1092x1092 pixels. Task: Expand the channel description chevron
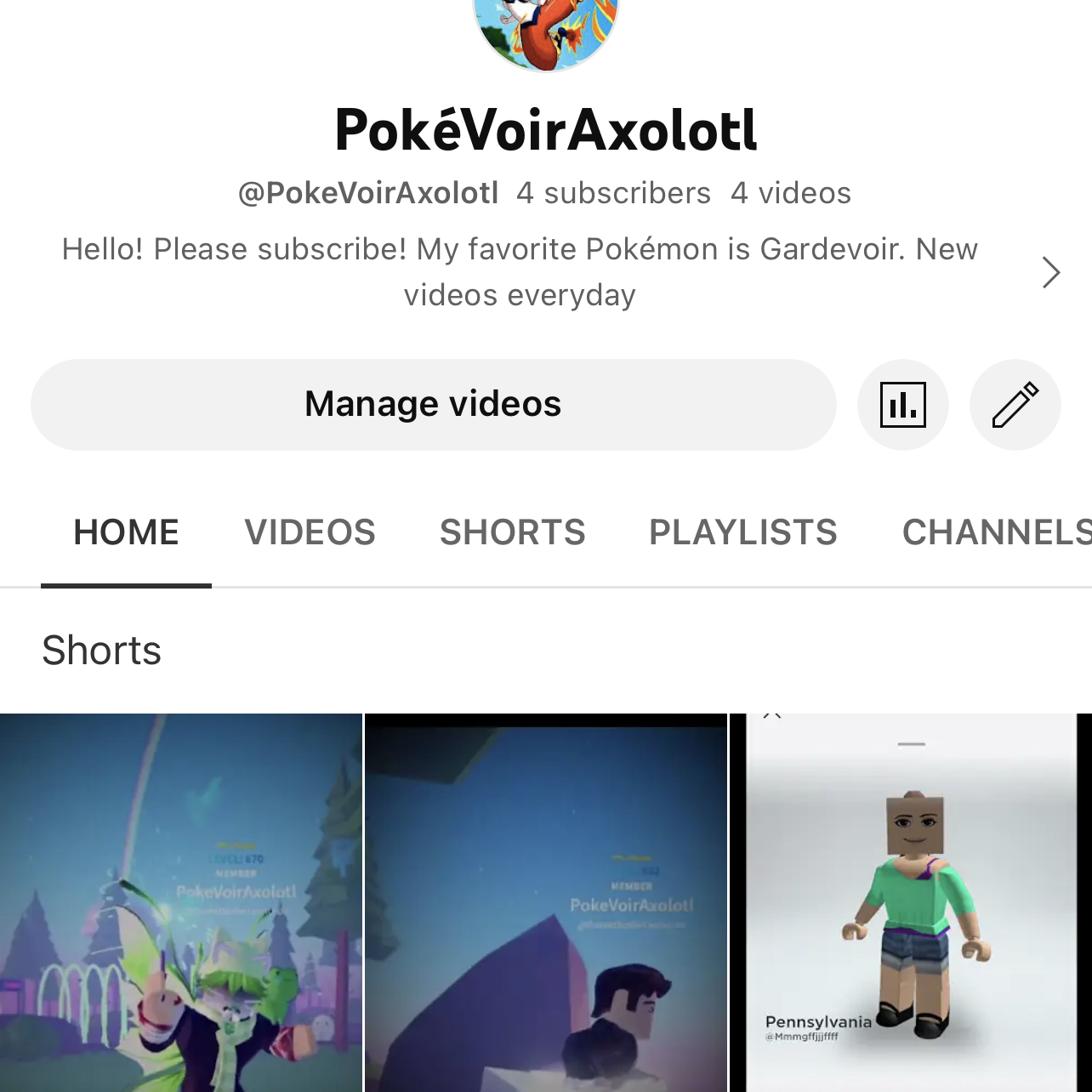pos(1051,272)
